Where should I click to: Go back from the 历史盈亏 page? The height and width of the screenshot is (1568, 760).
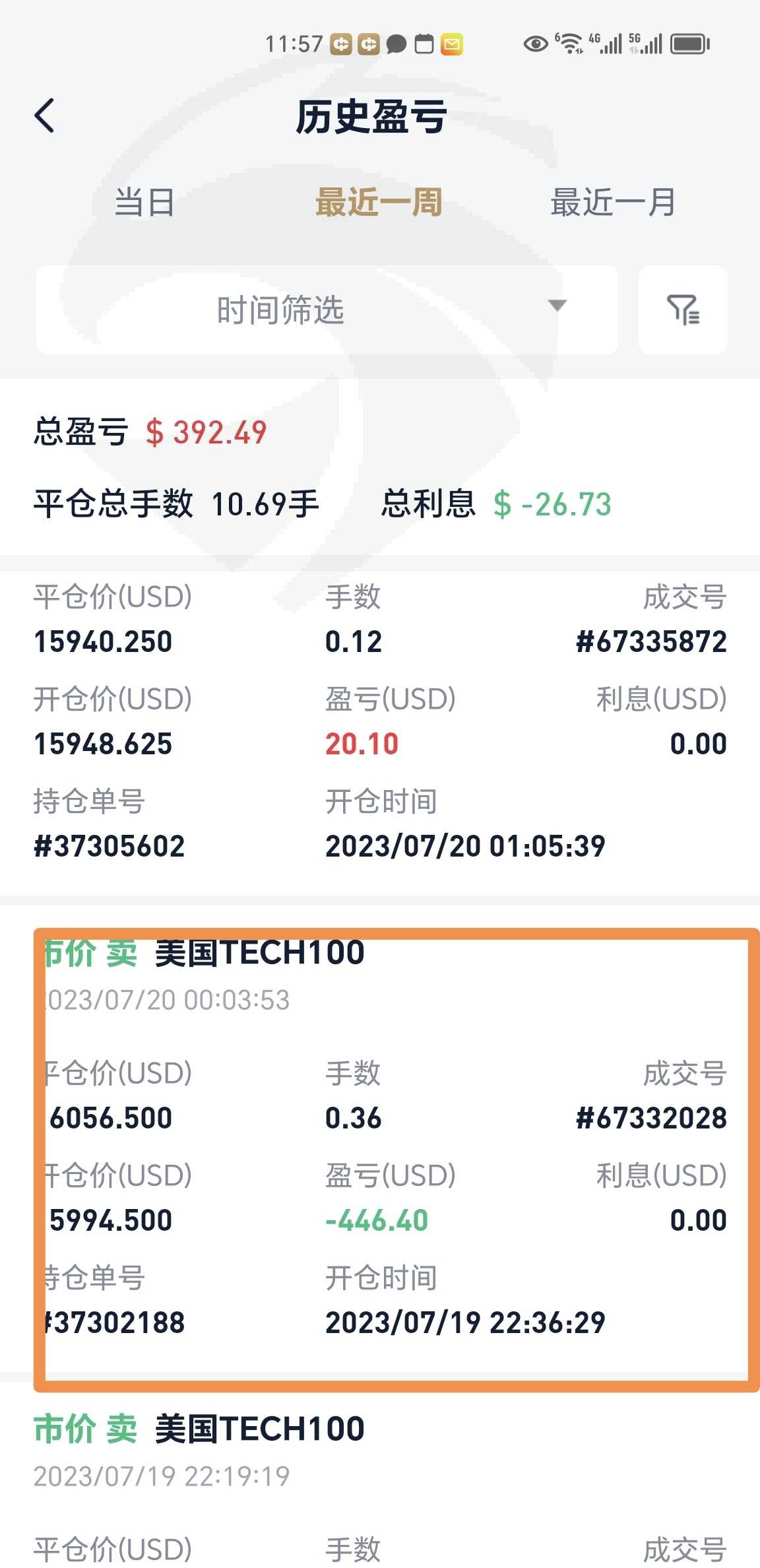click(x=44, y=116)
